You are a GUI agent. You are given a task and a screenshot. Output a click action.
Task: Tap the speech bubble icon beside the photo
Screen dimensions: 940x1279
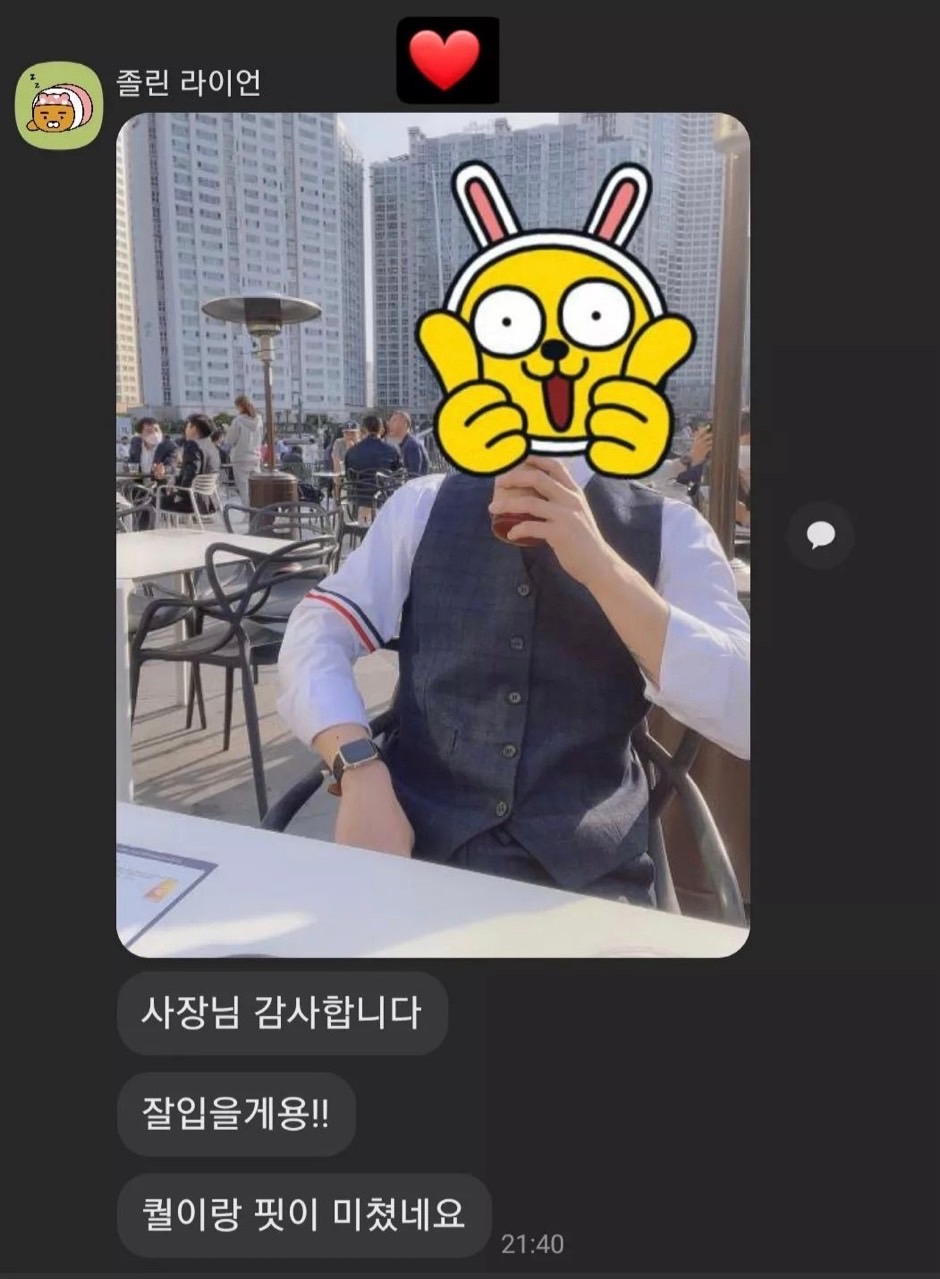point(820,536)
